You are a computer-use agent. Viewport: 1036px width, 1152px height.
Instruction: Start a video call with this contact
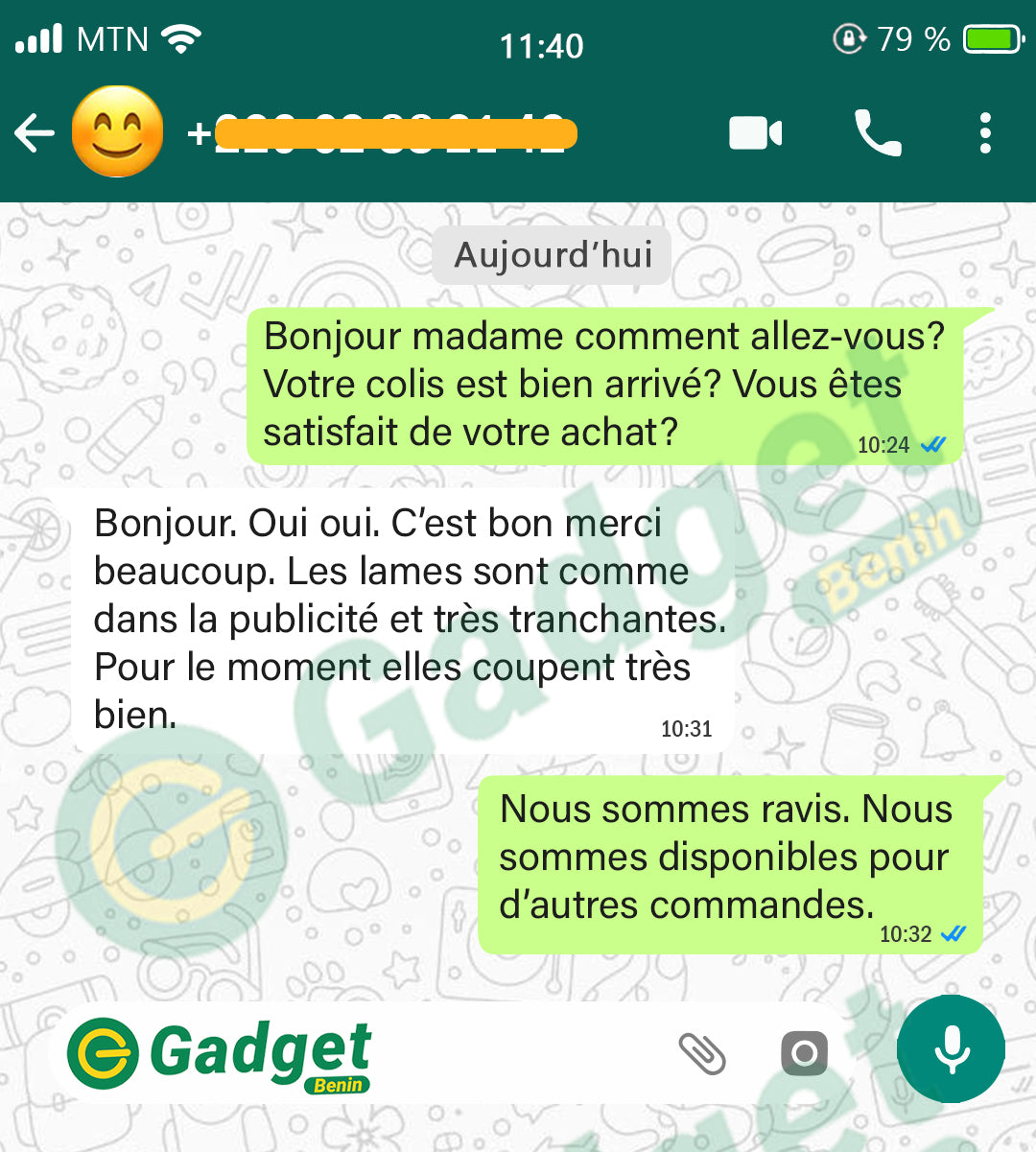pyautogui.click(x=755, y=133)
